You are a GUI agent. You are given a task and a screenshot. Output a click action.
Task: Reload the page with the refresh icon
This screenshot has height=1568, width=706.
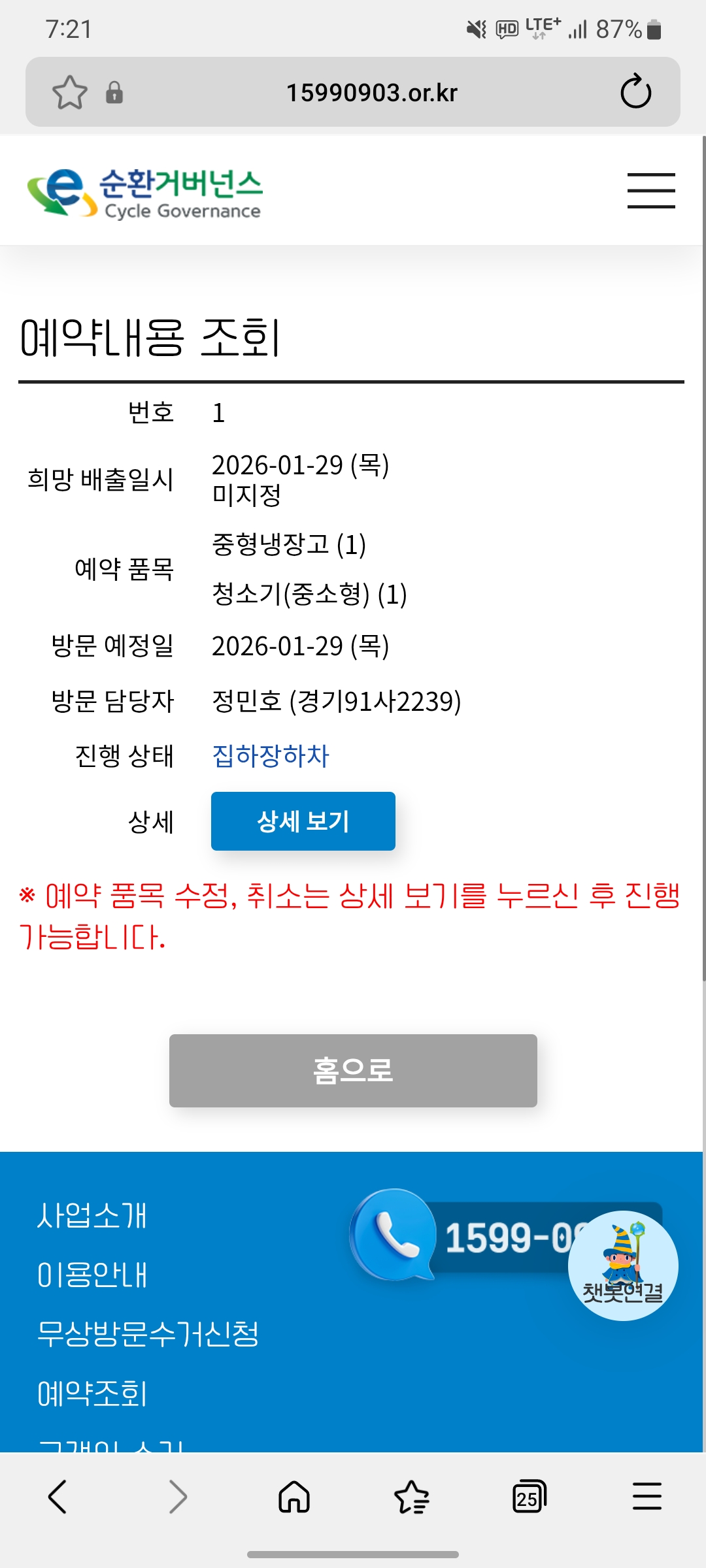point(635,91)
